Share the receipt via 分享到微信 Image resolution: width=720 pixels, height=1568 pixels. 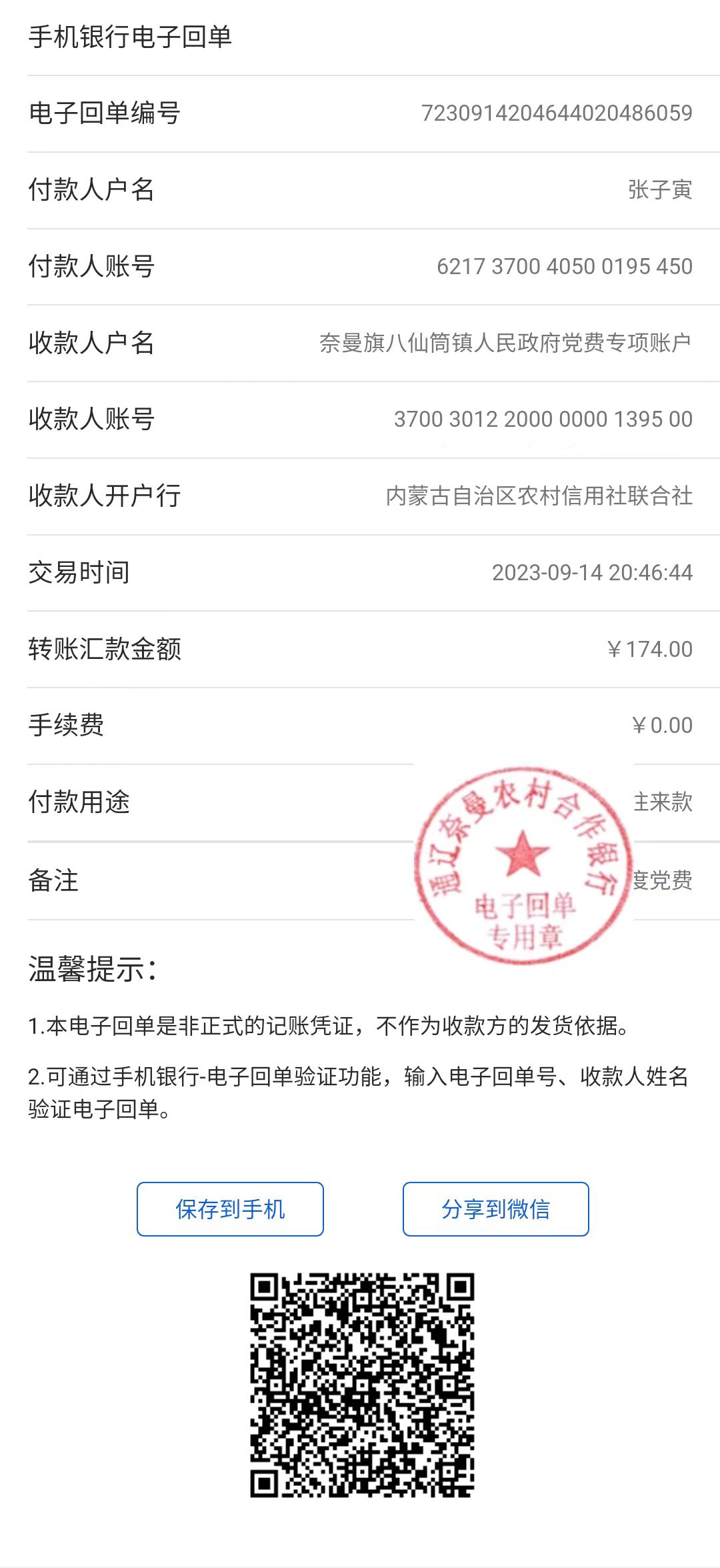pos(495,1209)
